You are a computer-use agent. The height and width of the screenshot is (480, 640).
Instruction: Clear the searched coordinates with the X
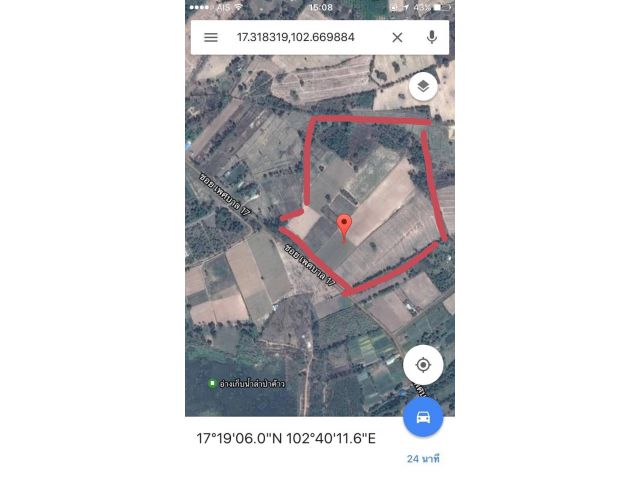[397, 37]
